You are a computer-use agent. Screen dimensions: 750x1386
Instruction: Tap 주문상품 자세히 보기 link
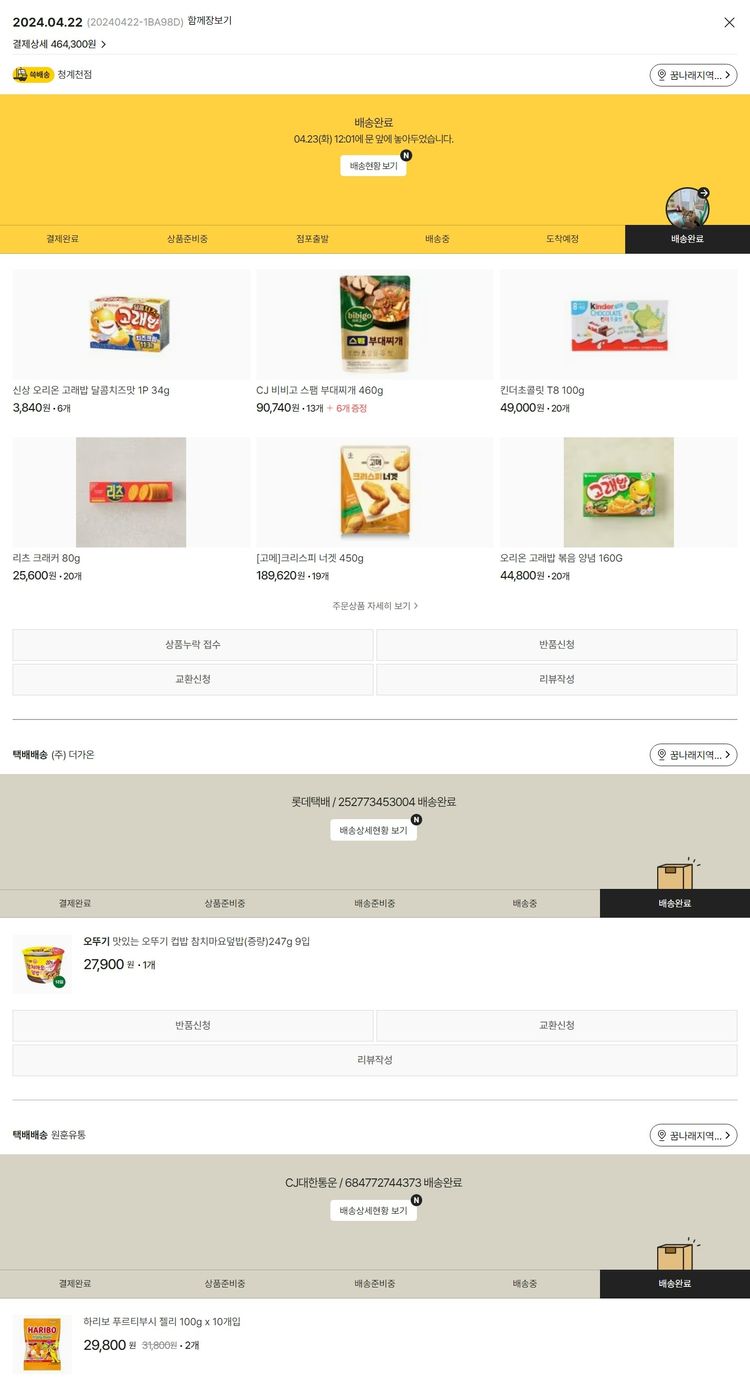(x=374, y=606)
